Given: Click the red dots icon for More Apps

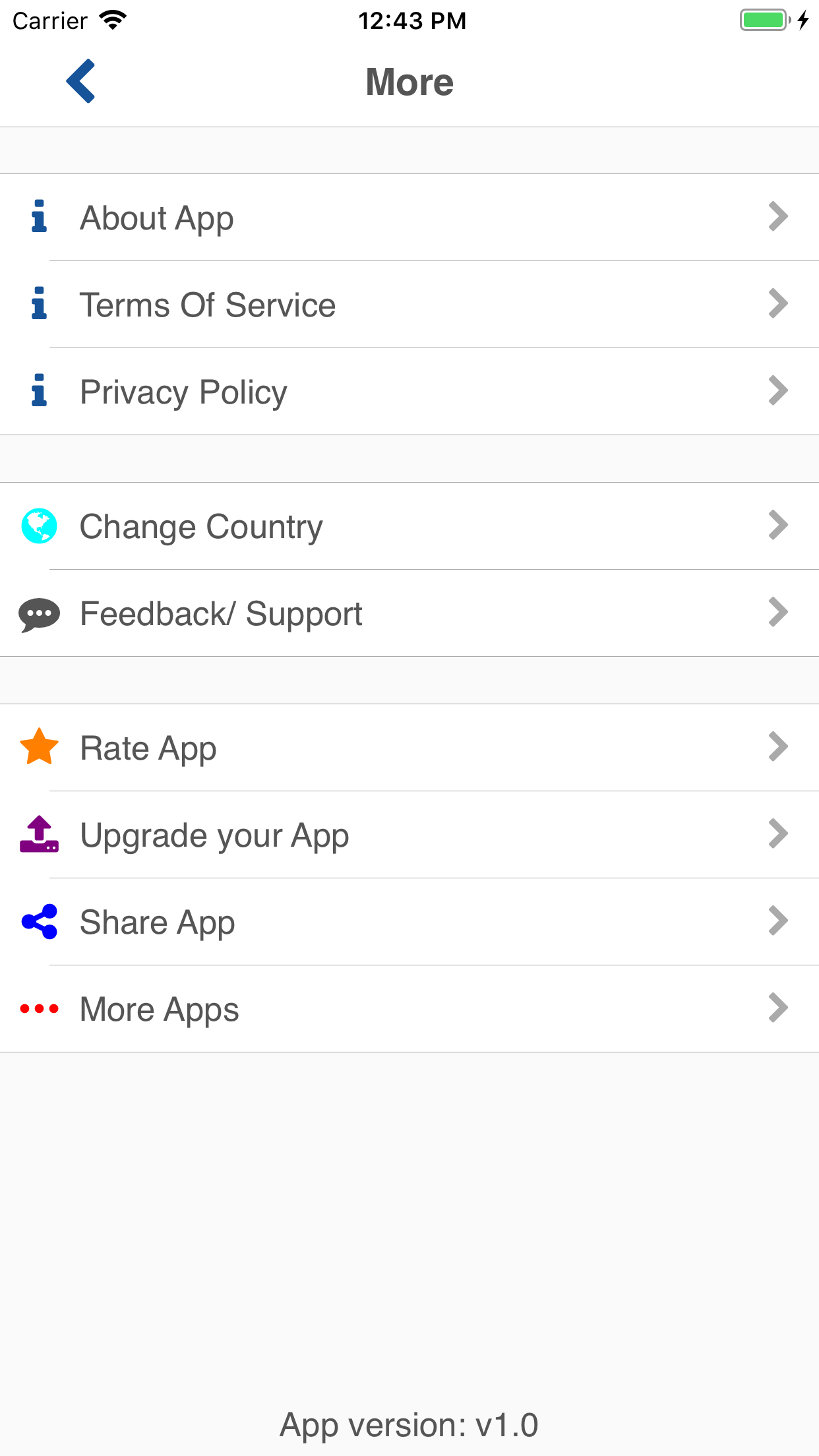Looking at the screenshot, I should pyautogui.click(x=38, y=1008).
